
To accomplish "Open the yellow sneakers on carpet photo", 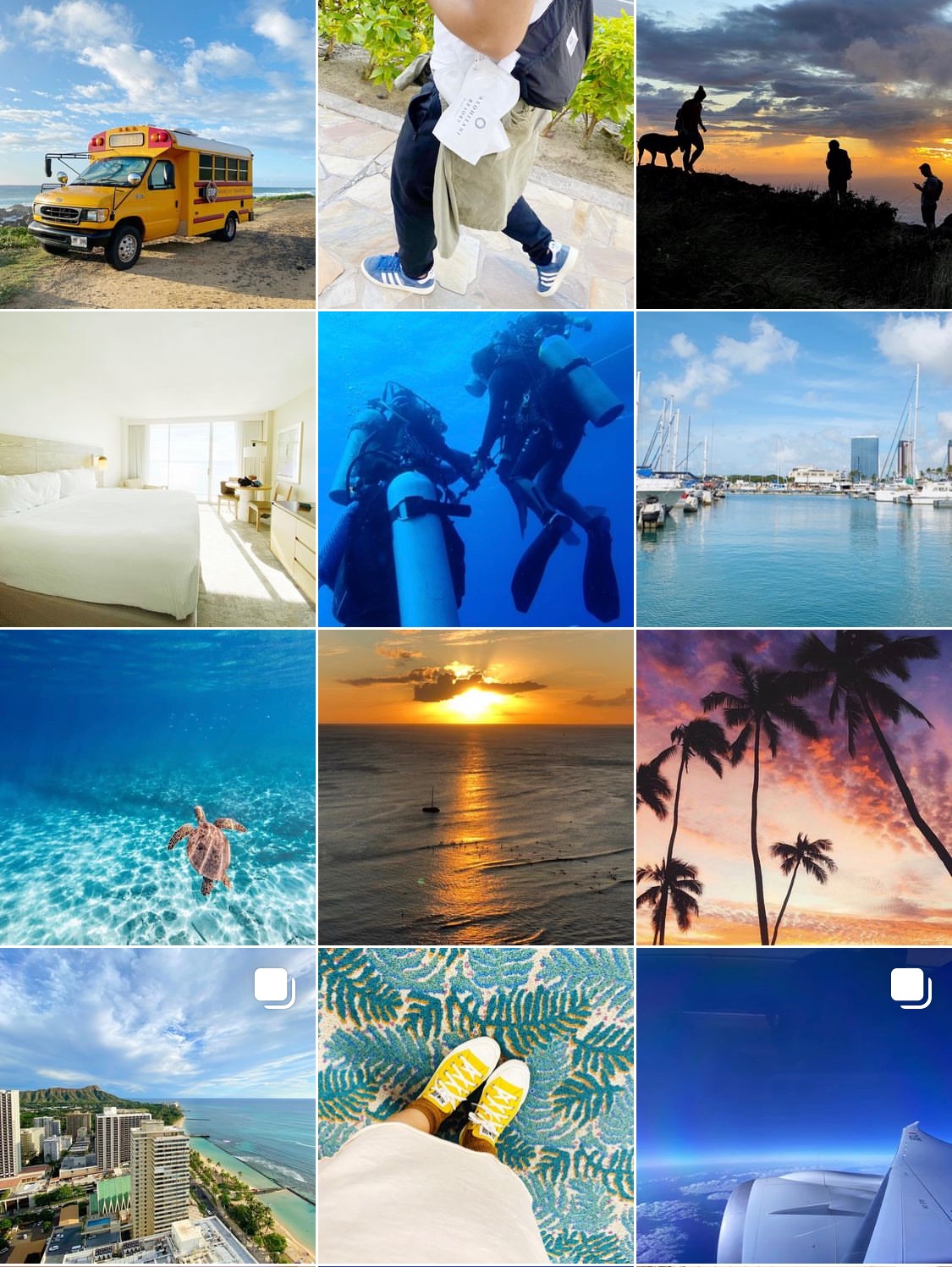I will pyautogui.click(x=476, y=1105).
